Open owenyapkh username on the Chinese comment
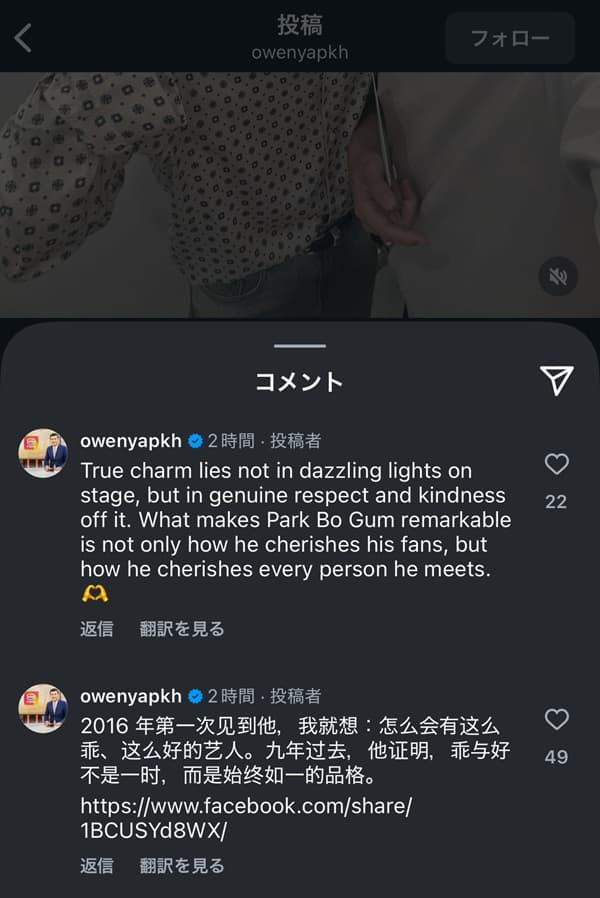 coord(131,696)
